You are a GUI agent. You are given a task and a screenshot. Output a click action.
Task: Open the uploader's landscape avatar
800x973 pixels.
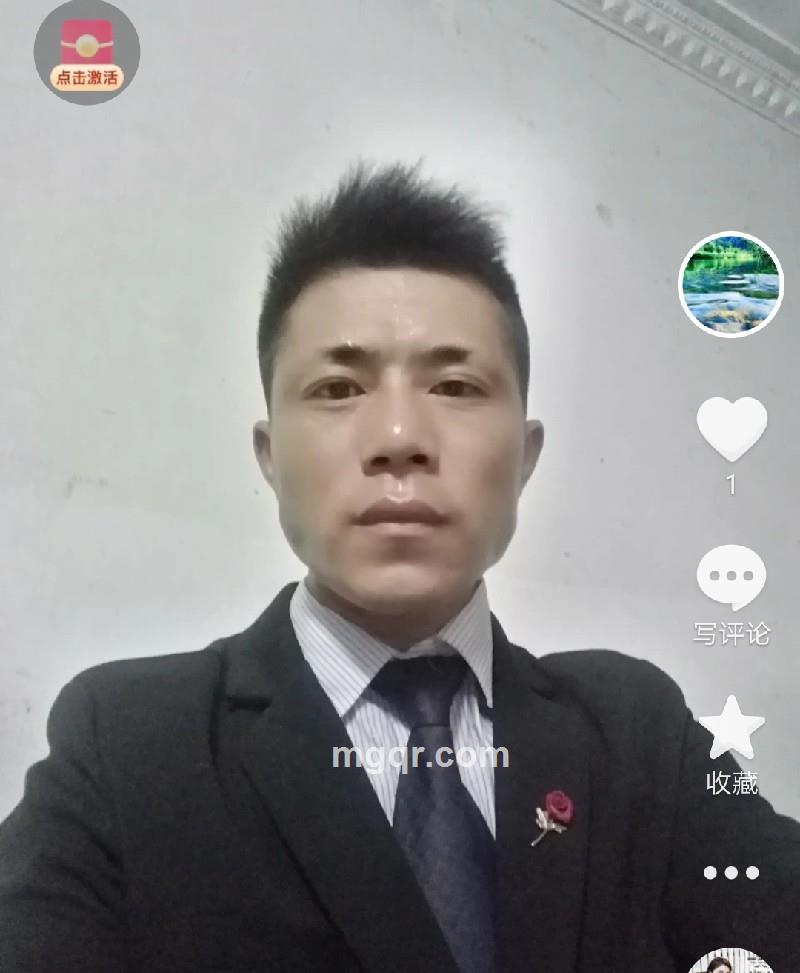coord(731,285)
